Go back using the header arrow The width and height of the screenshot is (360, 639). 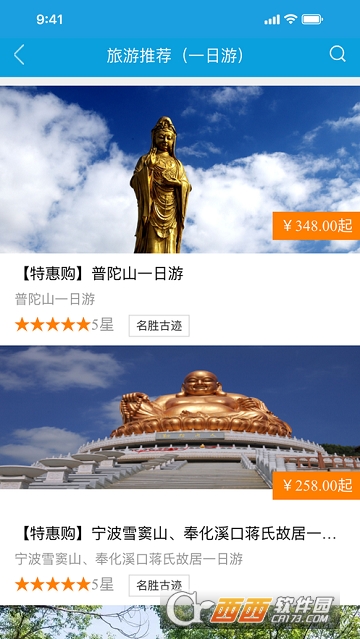(x=19, y=55)
